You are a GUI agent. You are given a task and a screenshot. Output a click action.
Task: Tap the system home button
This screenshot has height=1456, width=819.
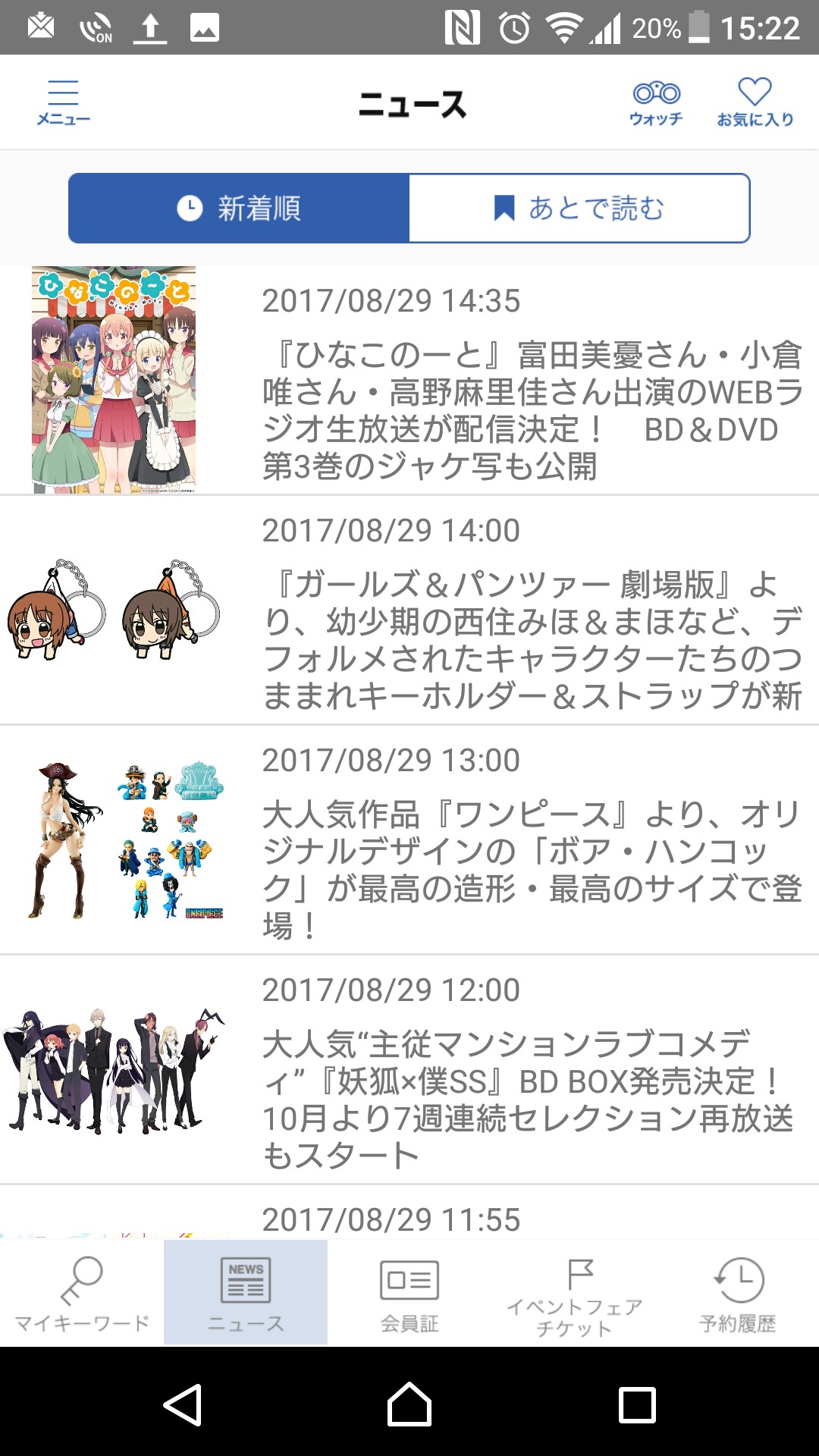pyautogui.click(x=409, y=1404)
